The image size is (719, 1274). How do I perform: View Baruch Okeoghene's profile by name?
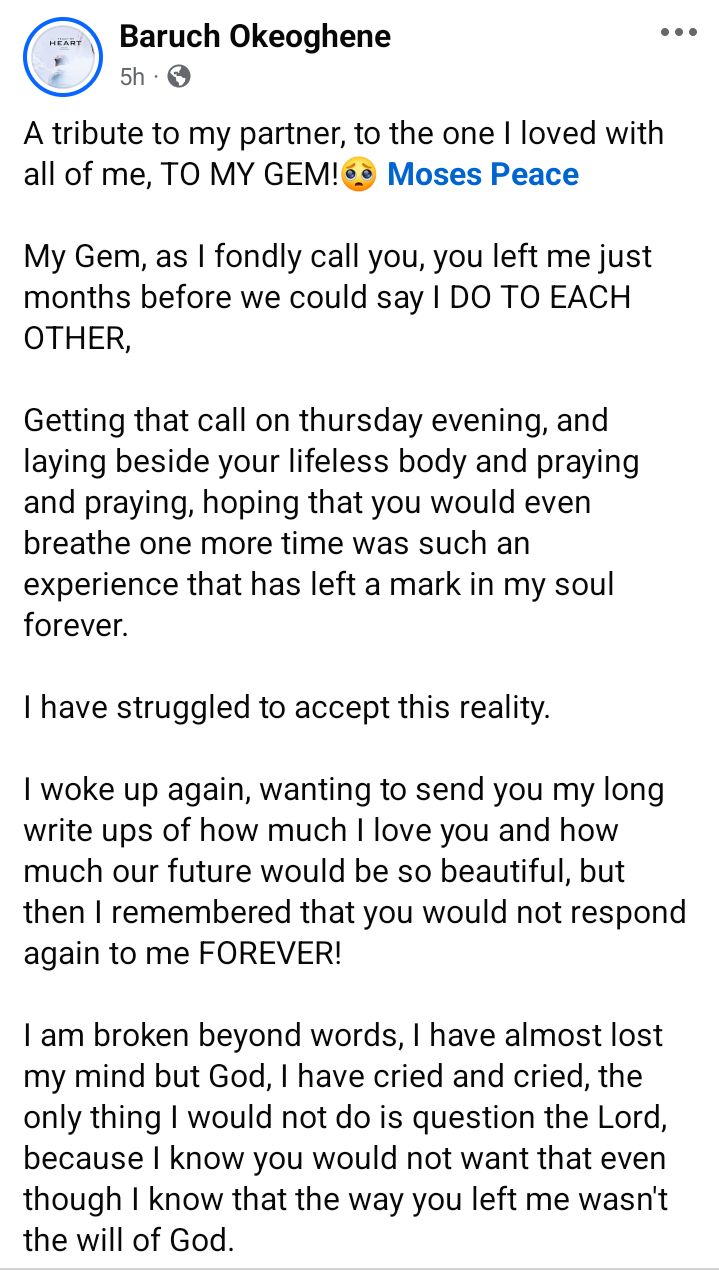coord(255,37)
